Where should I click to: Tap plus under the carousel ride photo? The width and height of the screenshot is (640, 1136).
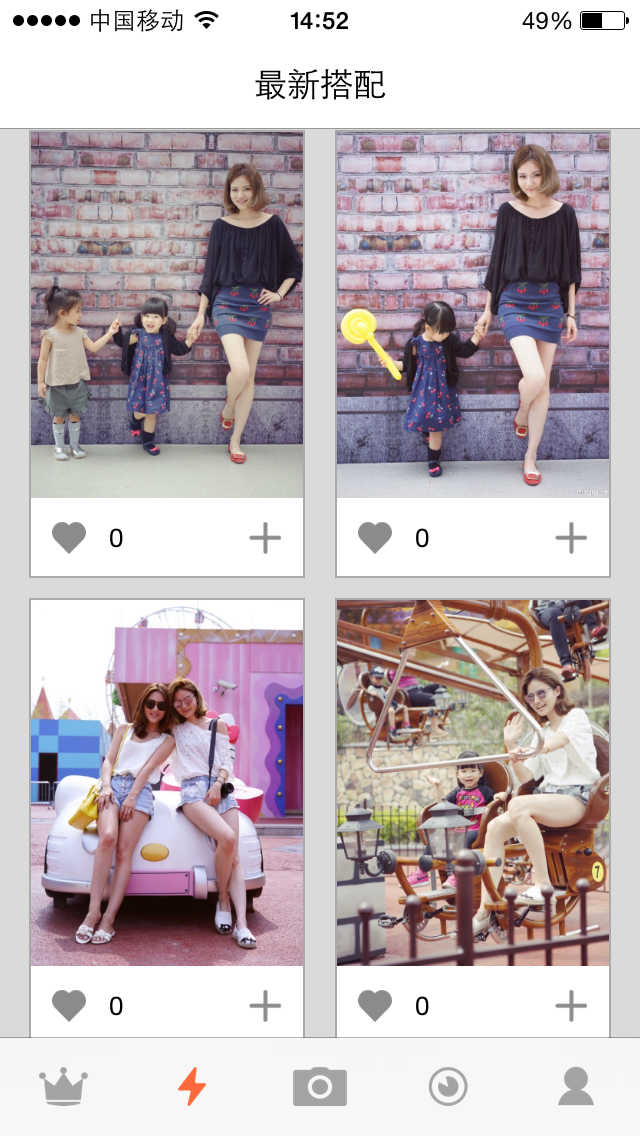(x=571, y=1005)
